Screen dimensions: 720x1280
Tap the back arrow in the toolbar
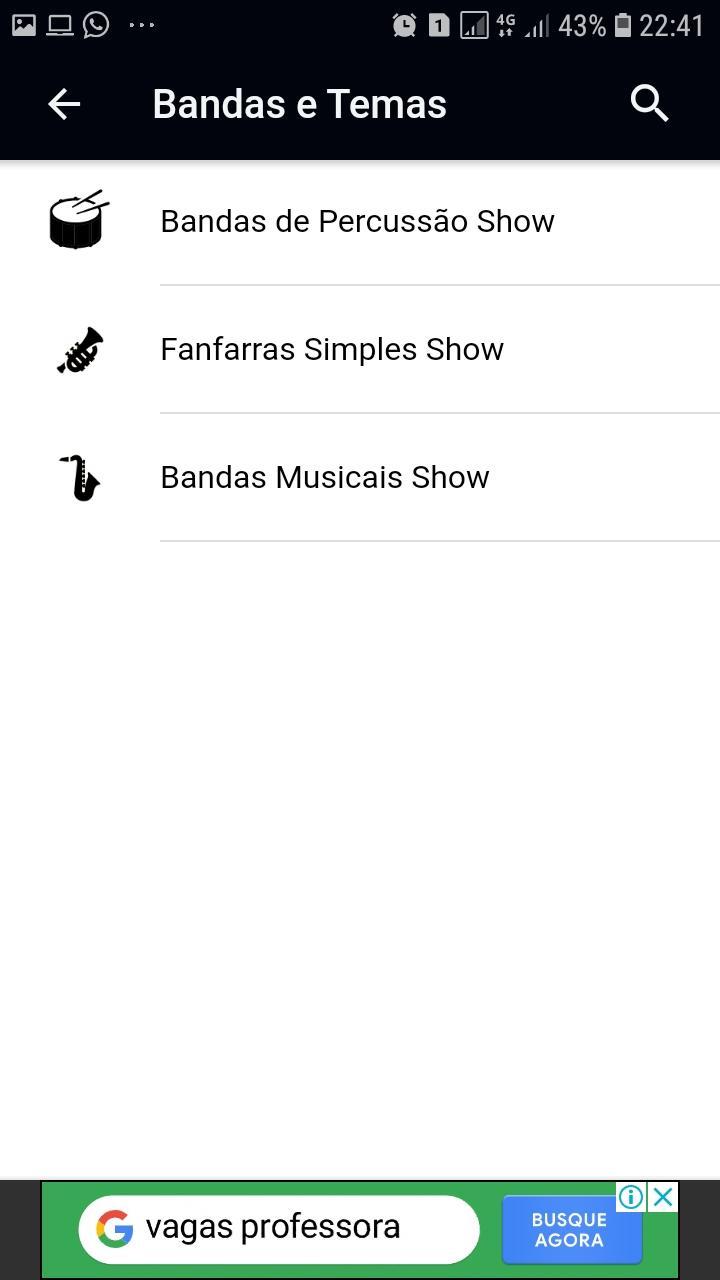pyautogui.click(x=64, y=103)
